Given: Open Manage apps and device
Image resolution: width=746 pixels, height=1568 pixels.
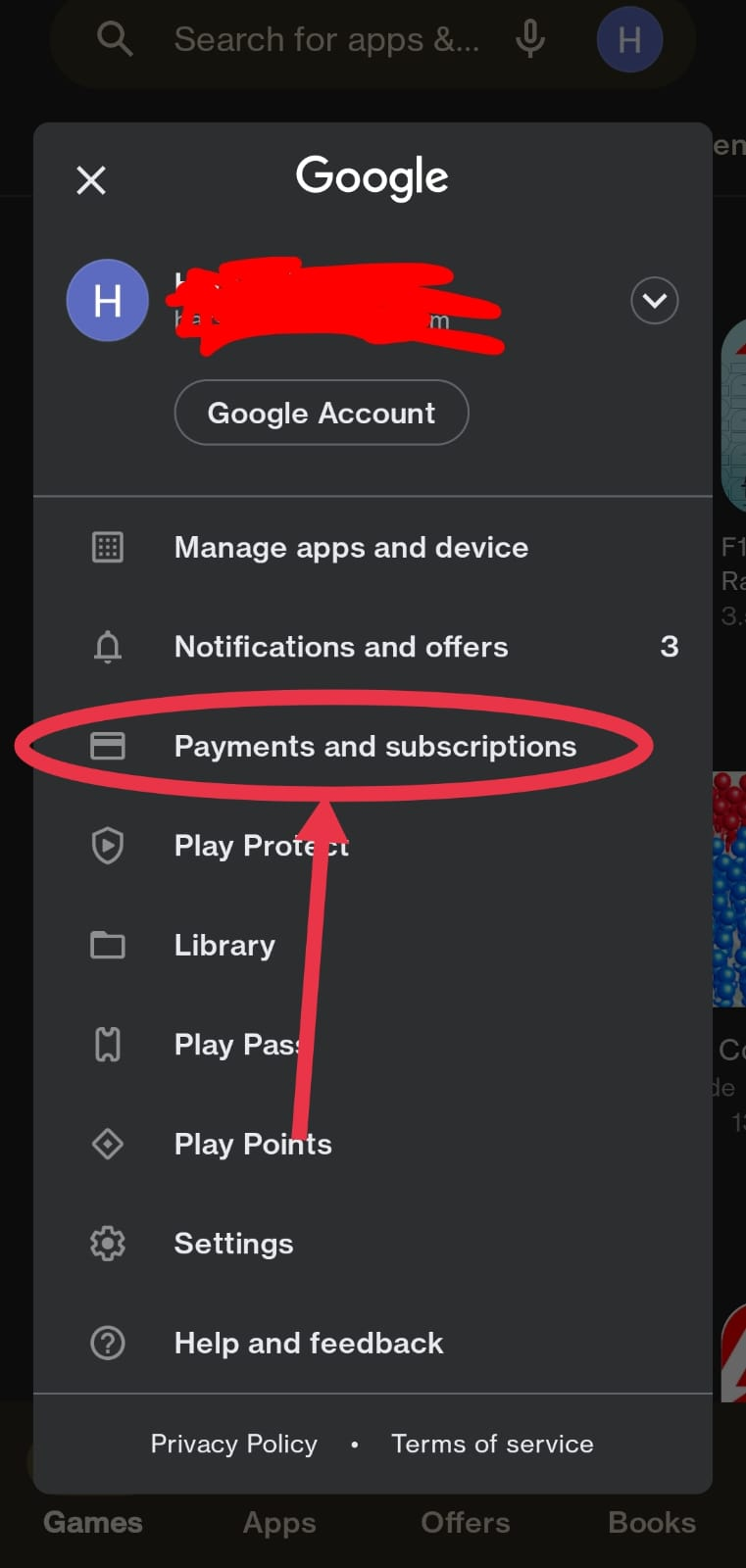Looking at the screenshot, I should [x=373, y=547].
